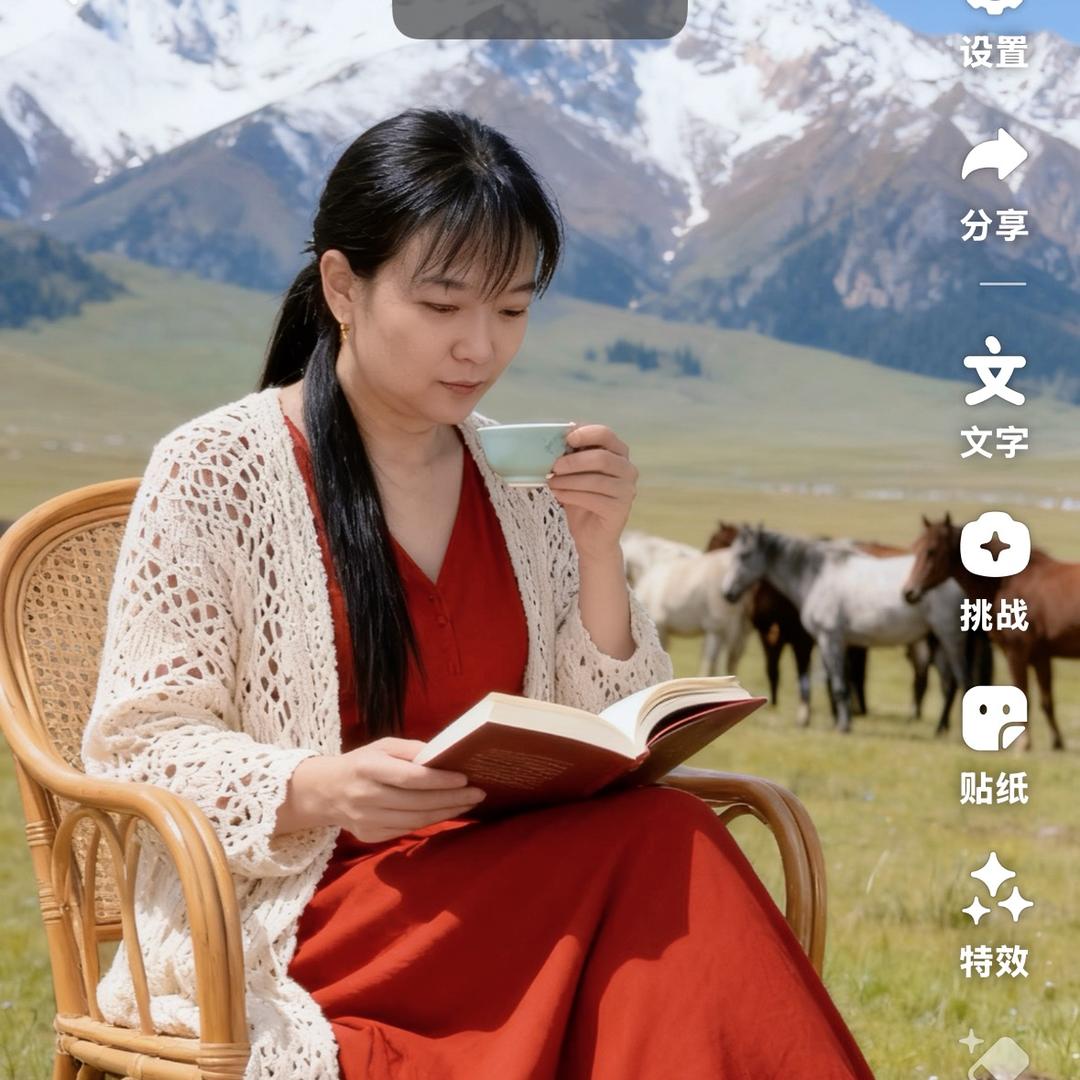Tap the gray pill bar at the top
The height and width of the screenshot is (1080, 1080).
[539, 17]
